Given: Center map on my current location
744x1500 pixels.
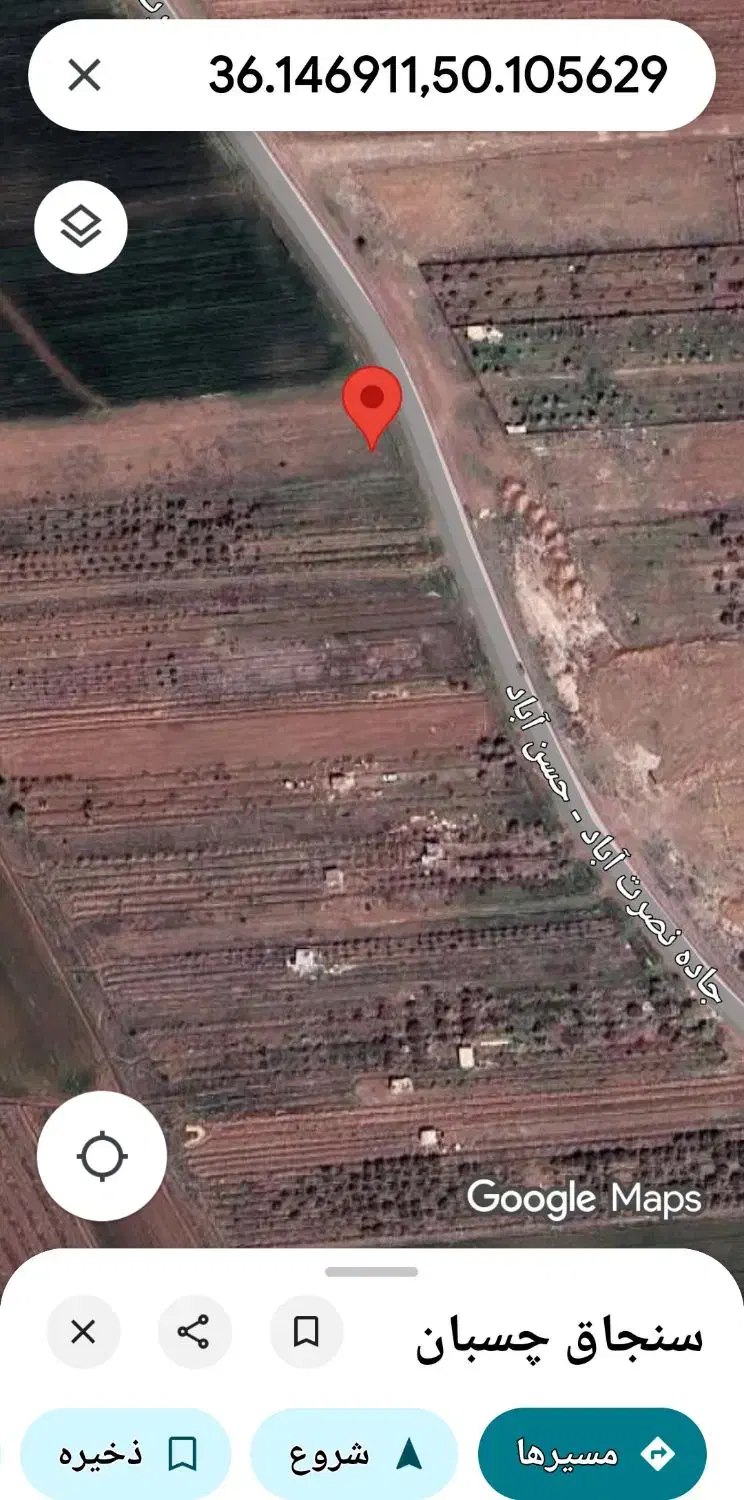Looking at the screenshot, I should (102, 1156).
